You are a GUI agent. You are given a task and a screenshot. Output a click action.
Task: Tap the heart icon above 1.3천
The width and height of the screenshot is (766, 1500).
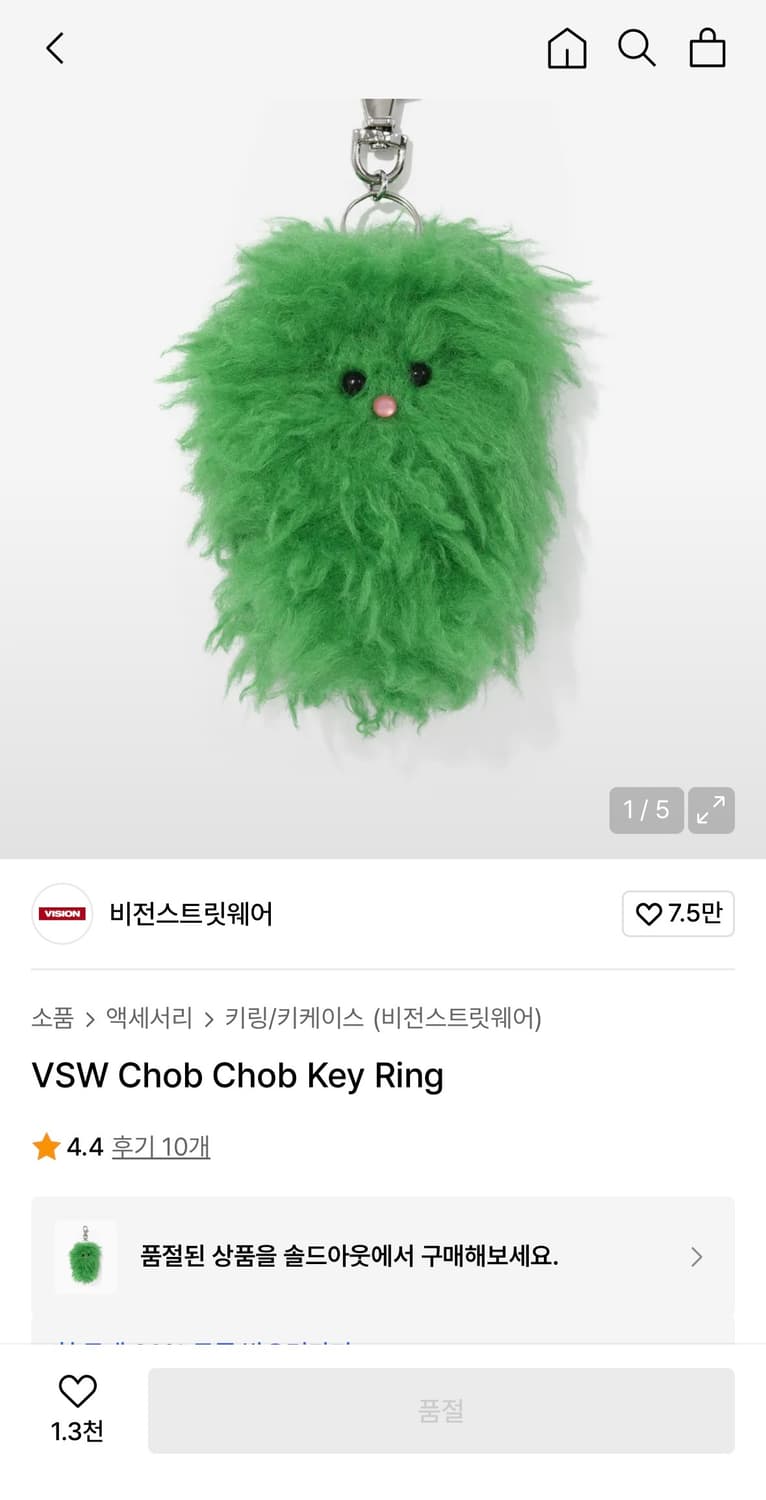[78, 1389]
